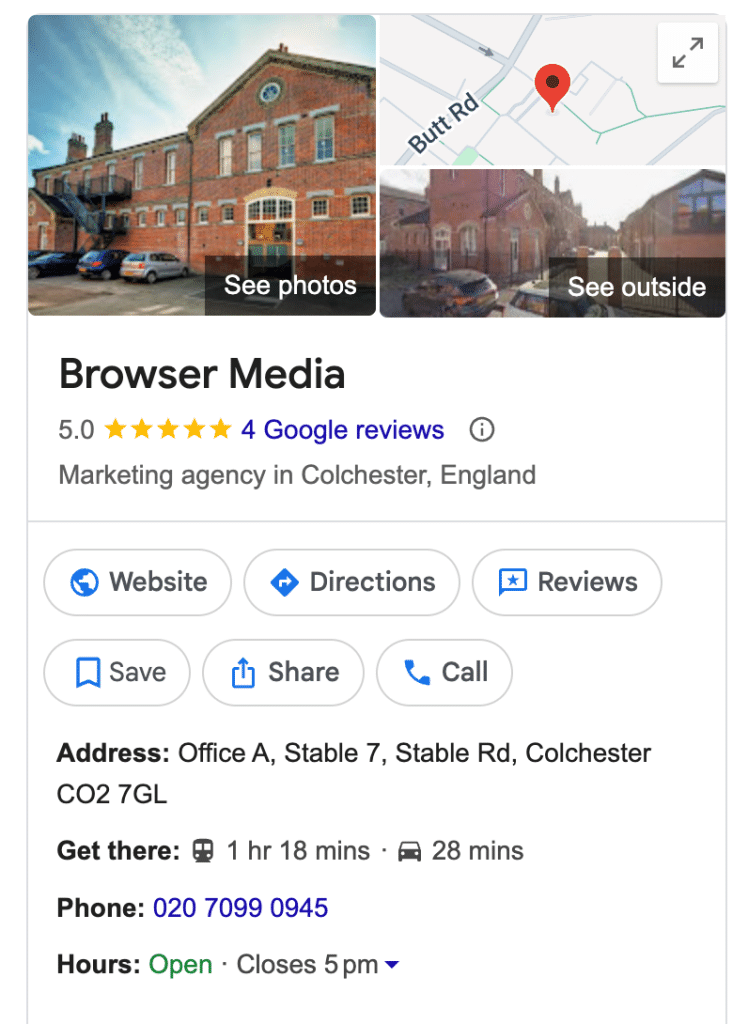The height and width of the screenshot is (1024, 748).
Task: Dial the phone number 020 7099 0945
Action: (240, 908)
